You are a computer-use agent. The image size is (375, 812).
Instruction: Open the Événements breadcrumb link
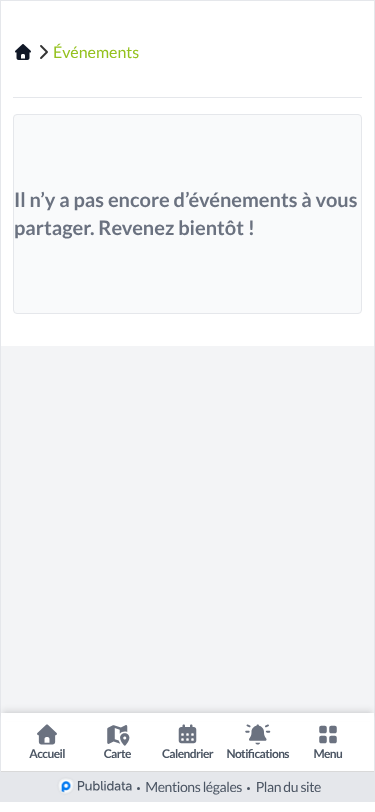(96, 53)
